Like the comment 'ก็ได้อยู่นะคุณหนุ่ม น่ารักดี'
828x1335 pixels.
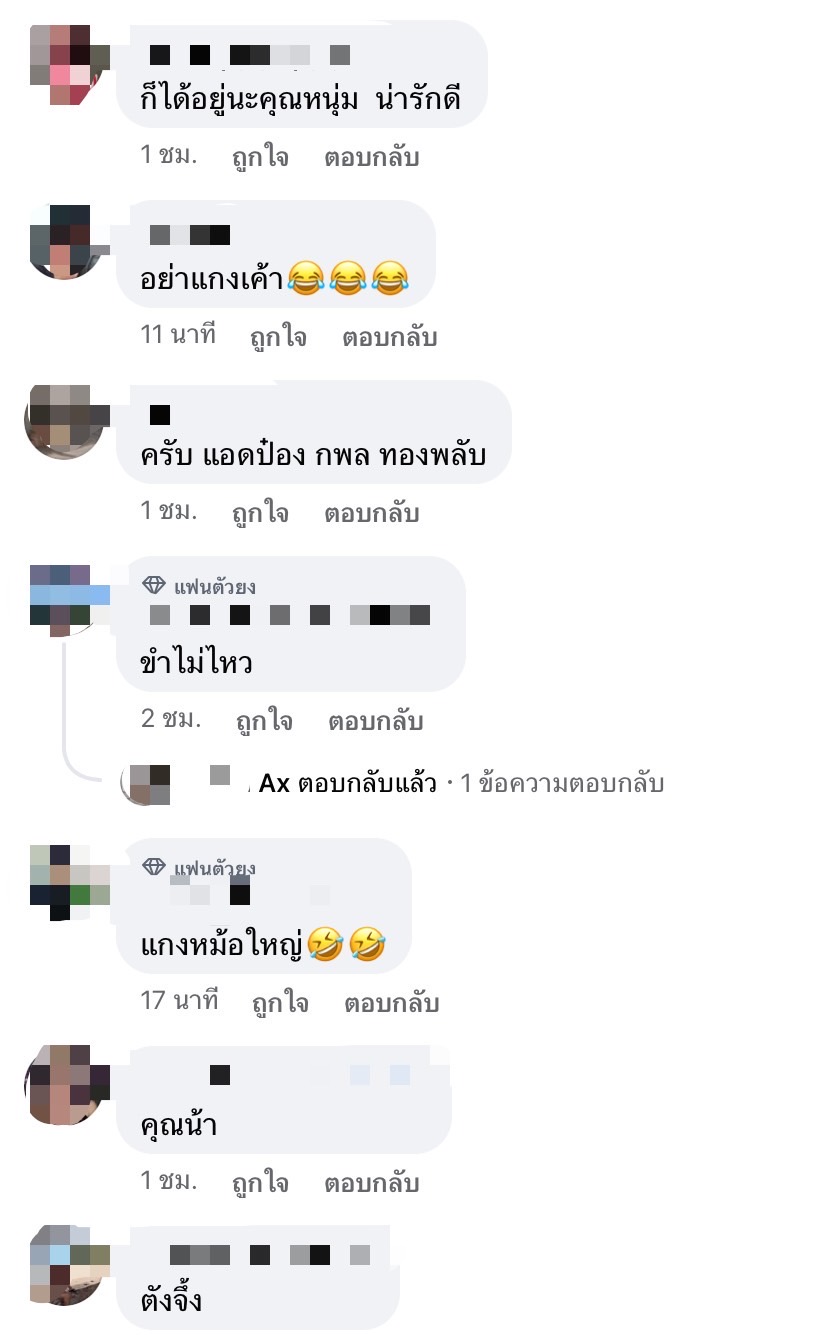click(x=260, y=157)
